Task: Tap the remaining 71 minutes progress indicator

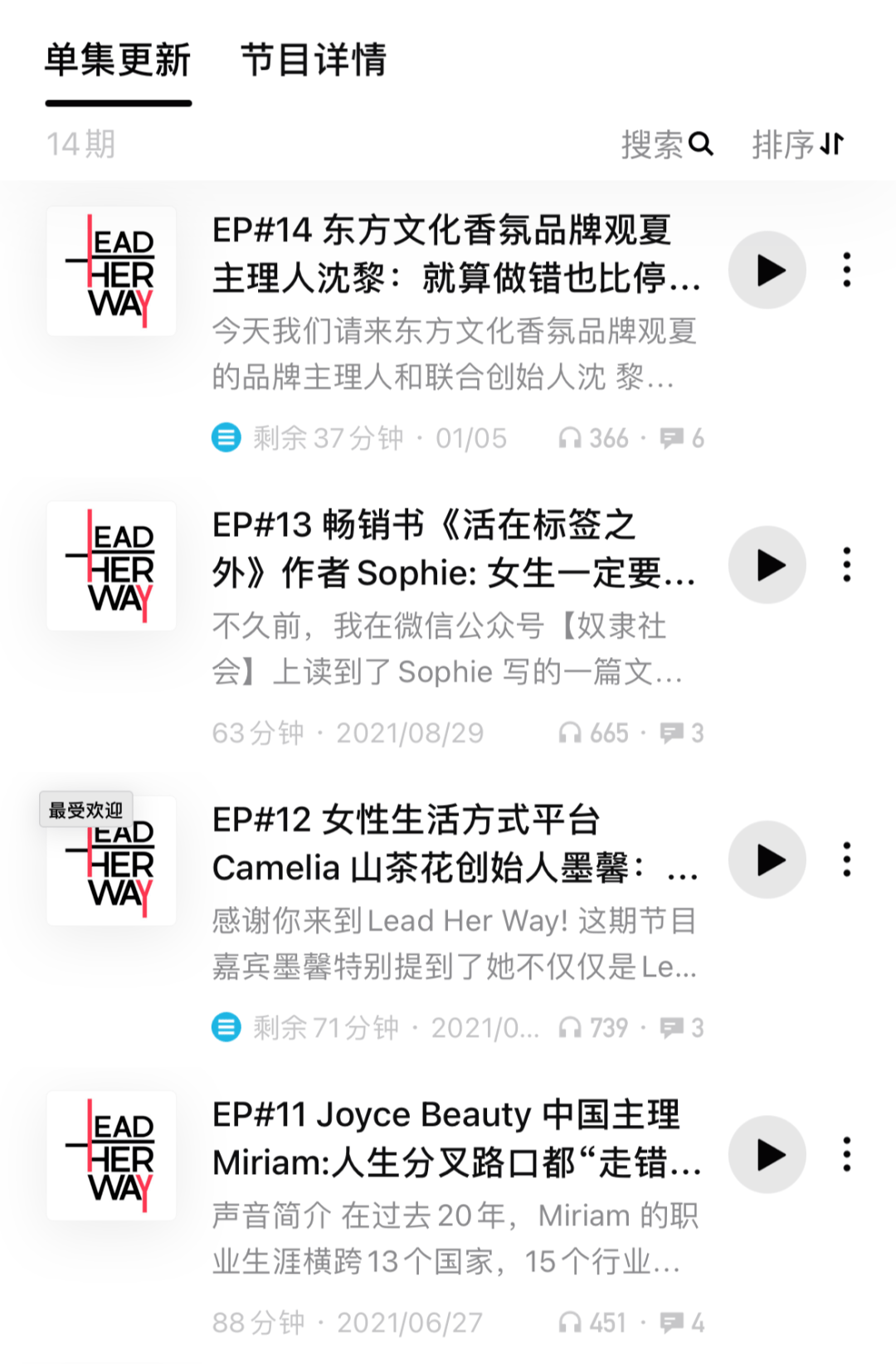Action: pos(315,1027)
